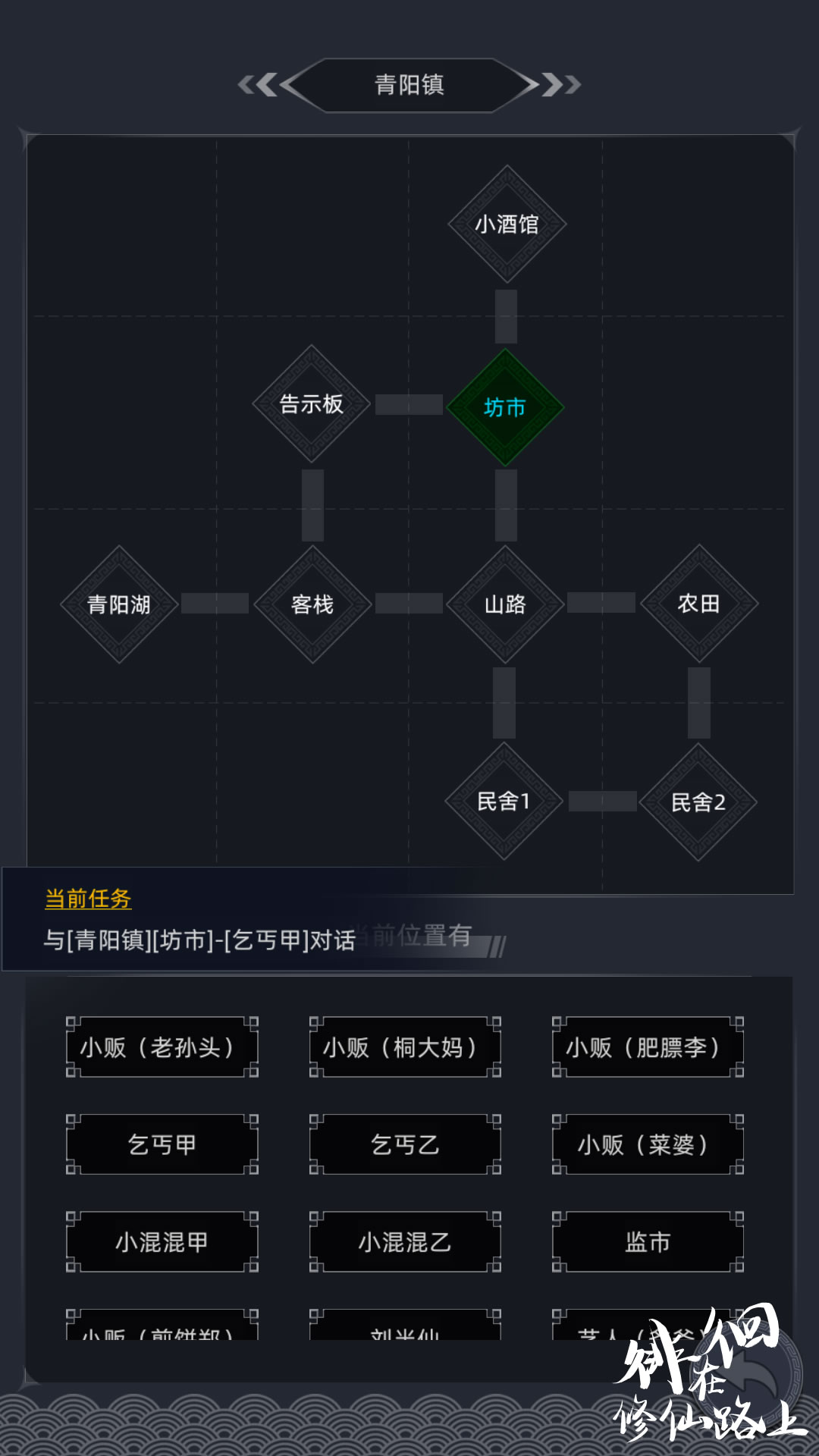Viewport: 819px width, 1456px height.
Task: Travel to 青阳湖
Action: tap(119, 604)
